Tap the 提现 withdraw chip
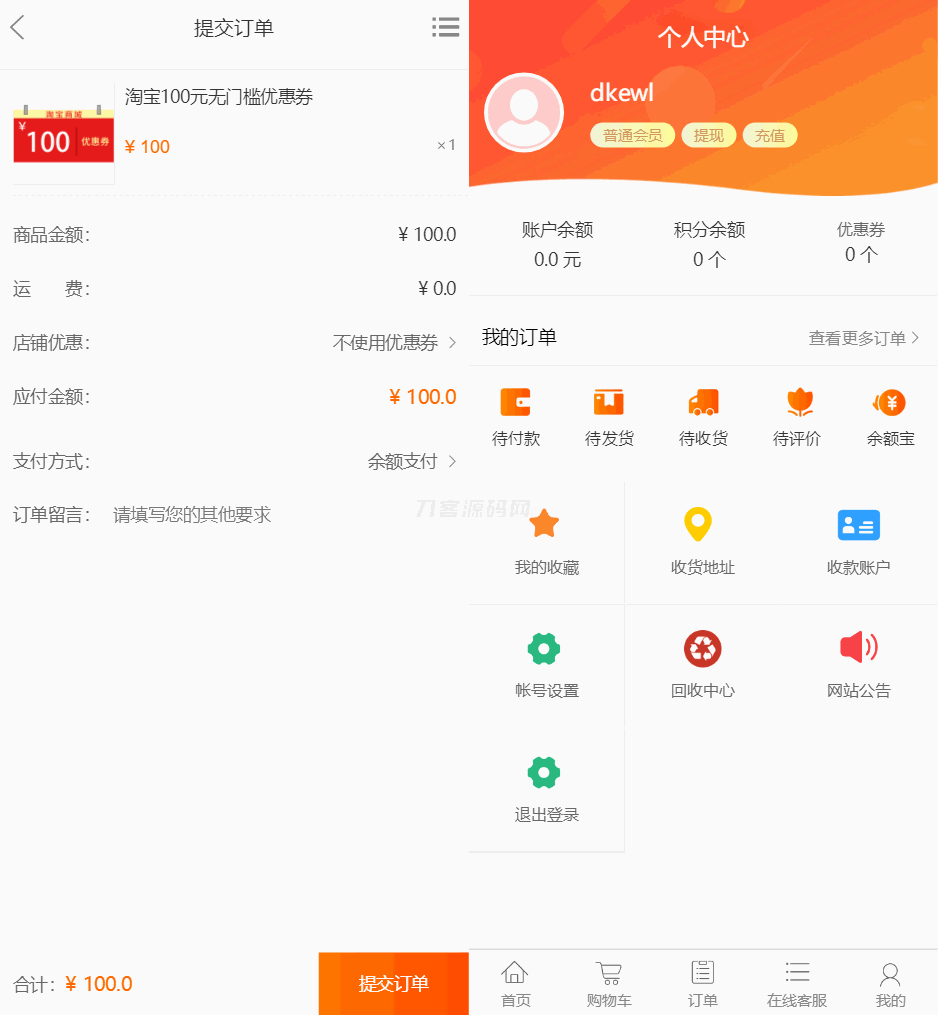 (708, 135)
